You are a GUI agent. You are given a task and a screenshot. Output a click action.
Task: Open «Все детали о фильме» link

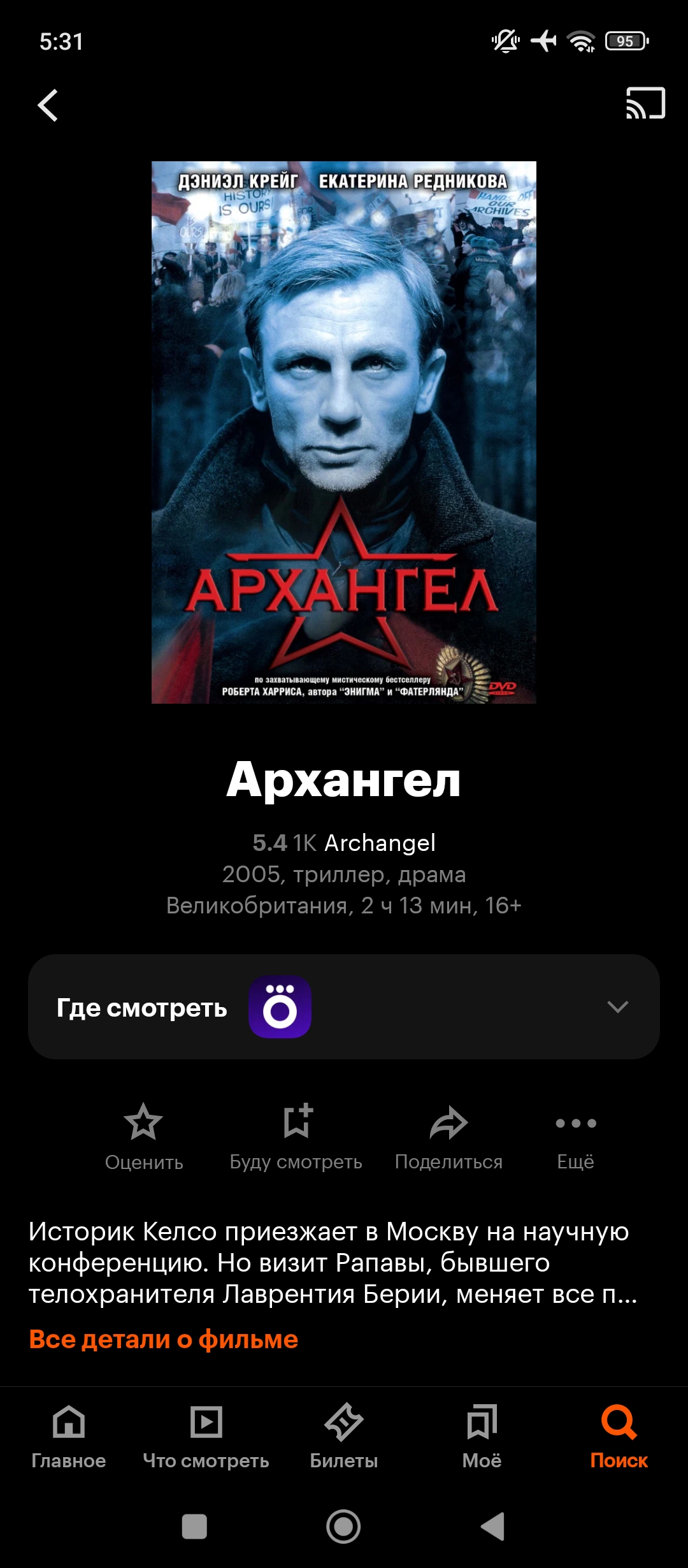164,1339
